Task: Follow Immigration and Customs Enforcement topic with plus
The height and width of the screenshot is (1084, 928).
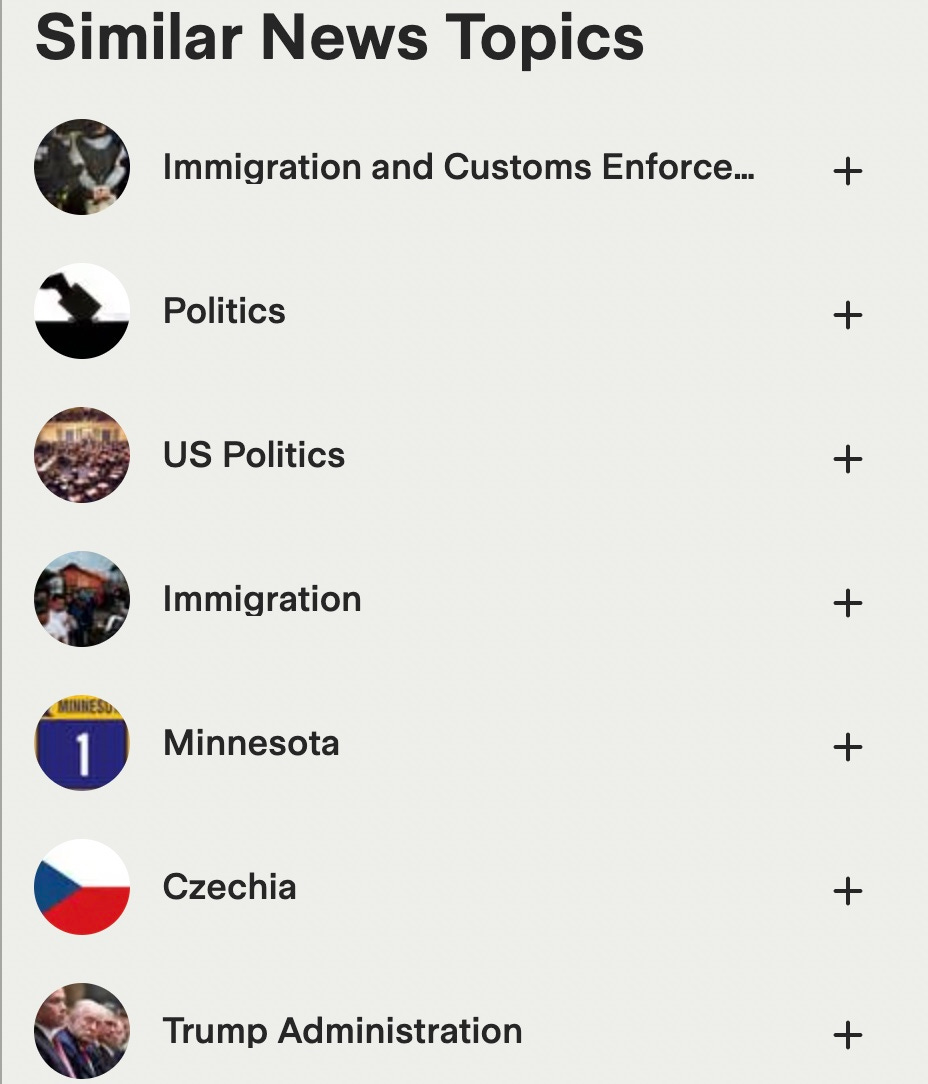Action: [x=847, y=171]
